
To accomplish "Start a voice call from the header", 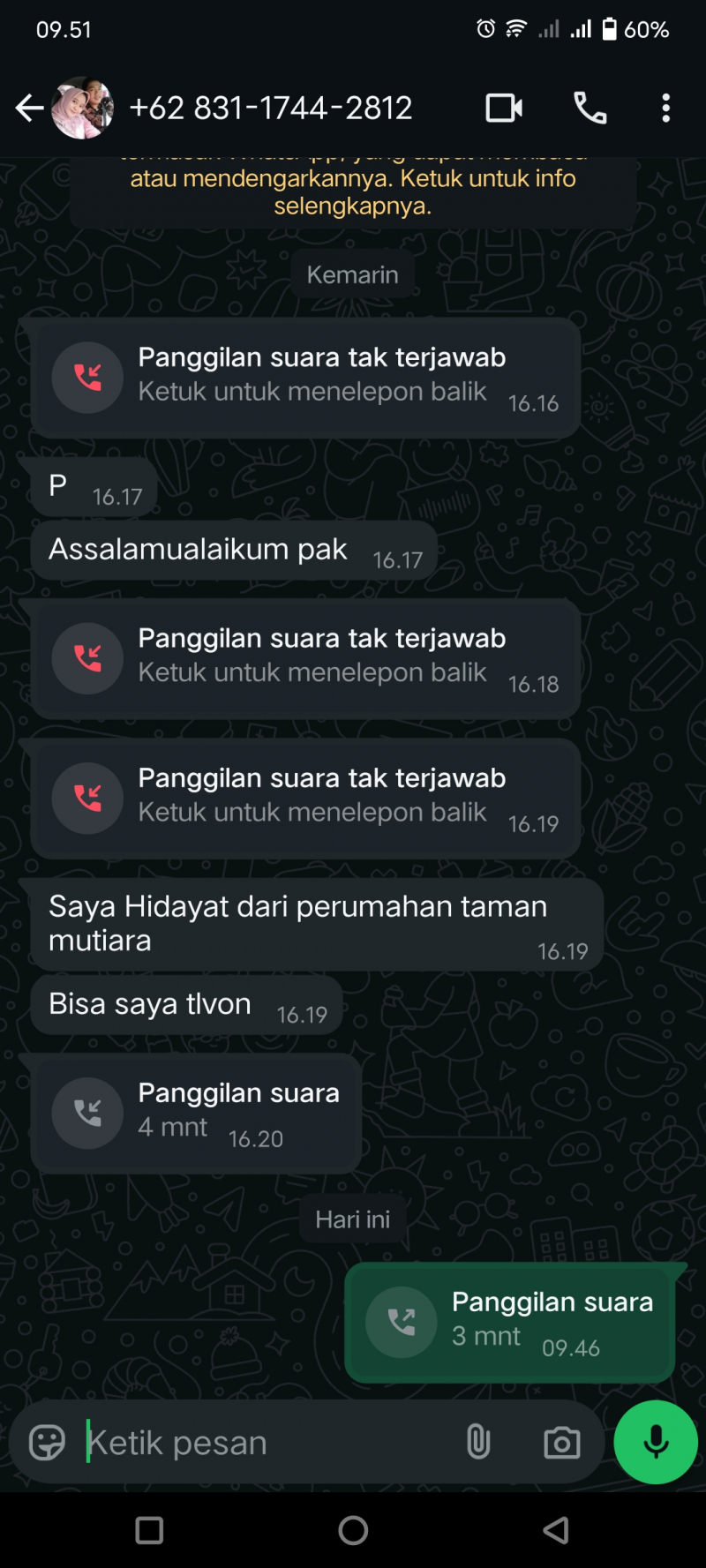I will (x=590, y=109).
